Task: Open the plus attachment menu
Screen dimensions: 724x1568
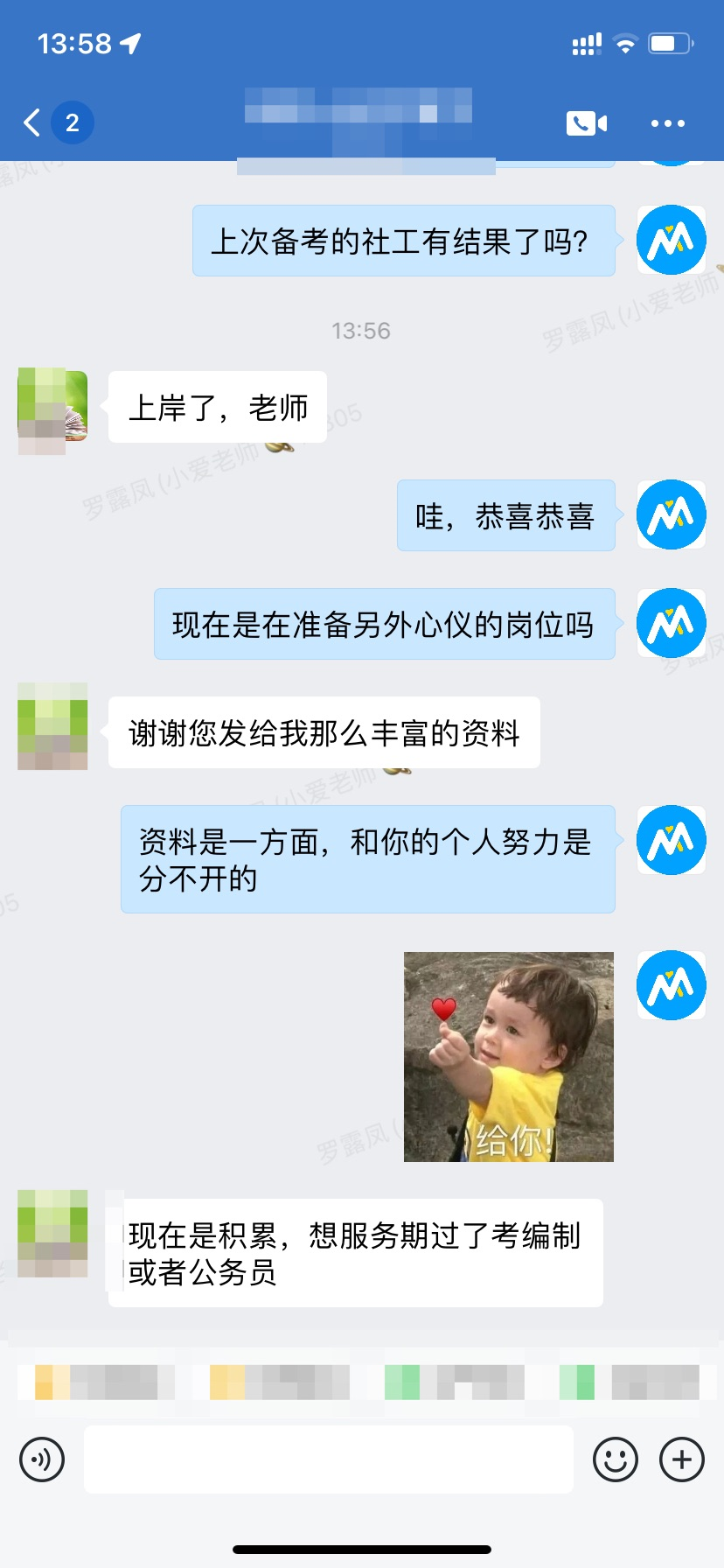Action: pyautogui.click(x=682, y=1459)
